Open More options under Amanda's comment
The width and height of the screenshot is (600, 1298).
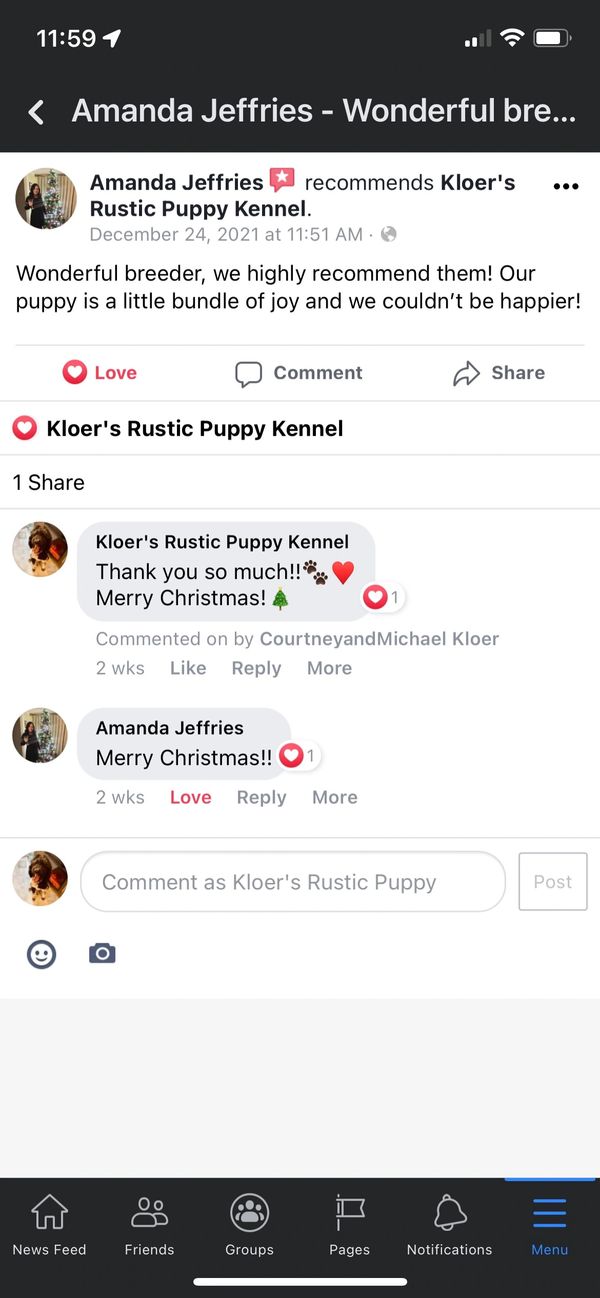point(334,797)
